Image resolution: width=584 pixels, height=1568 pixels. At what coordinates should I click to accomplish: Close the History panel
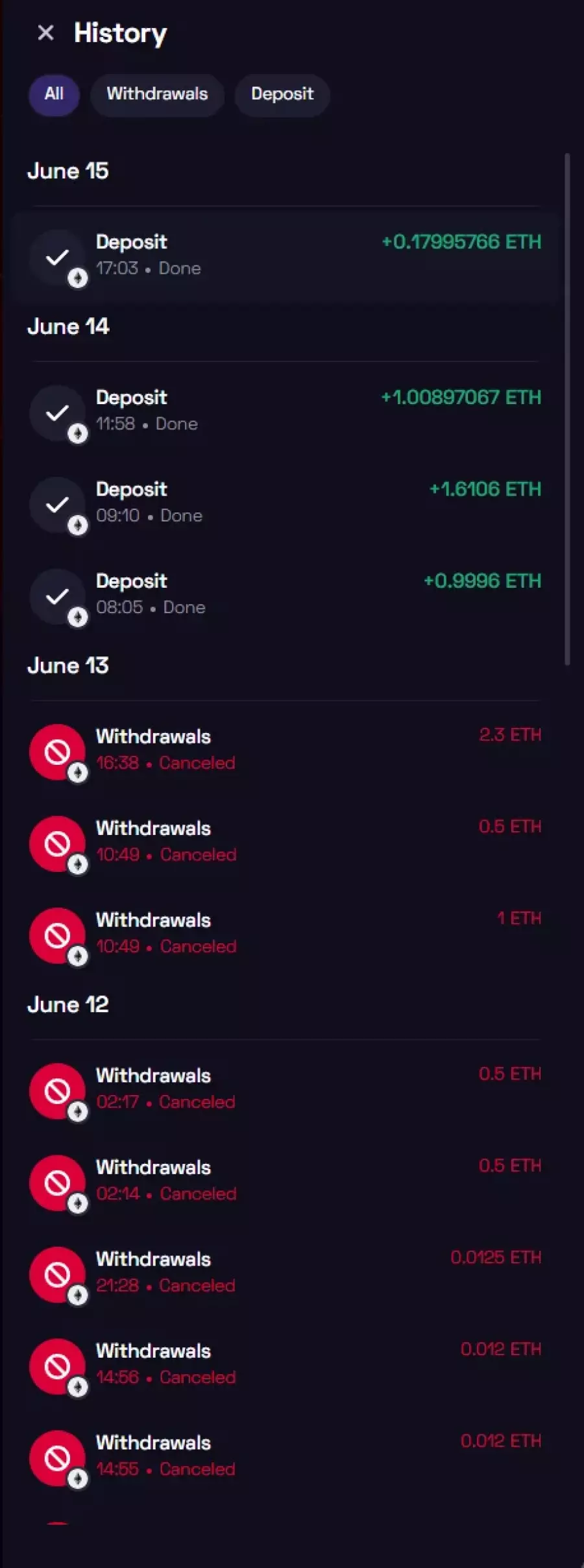tap(45, 32)
